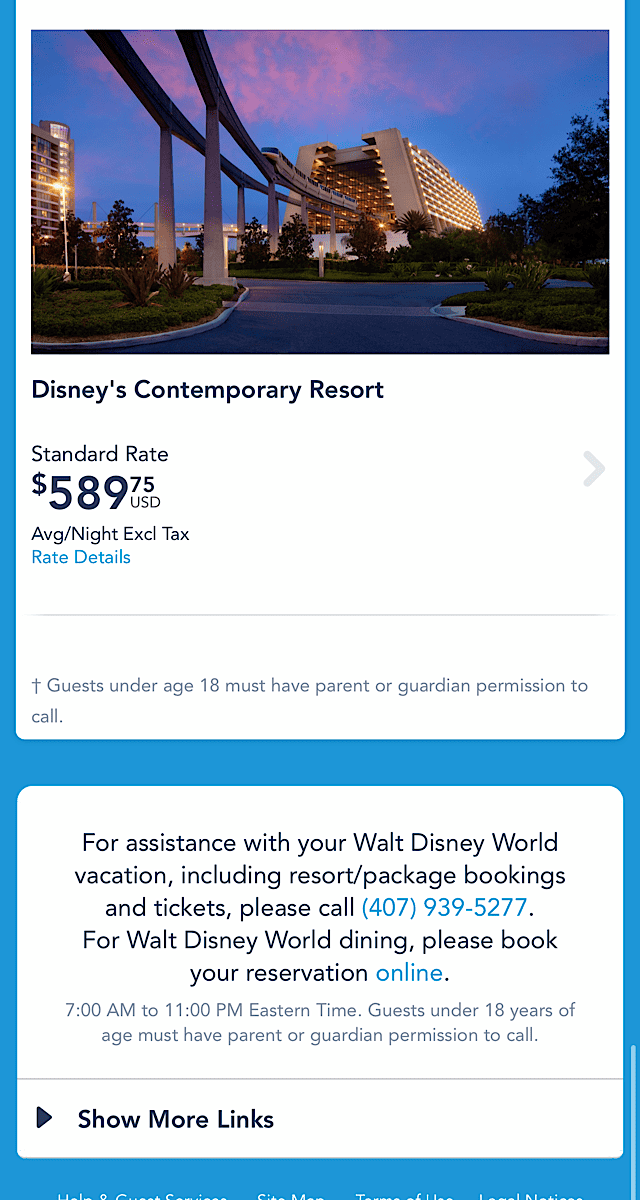Tap the chevron beside the Standard Rate
The width and height of the screenshot is (640, 1200).
click(x=594, y=469)
